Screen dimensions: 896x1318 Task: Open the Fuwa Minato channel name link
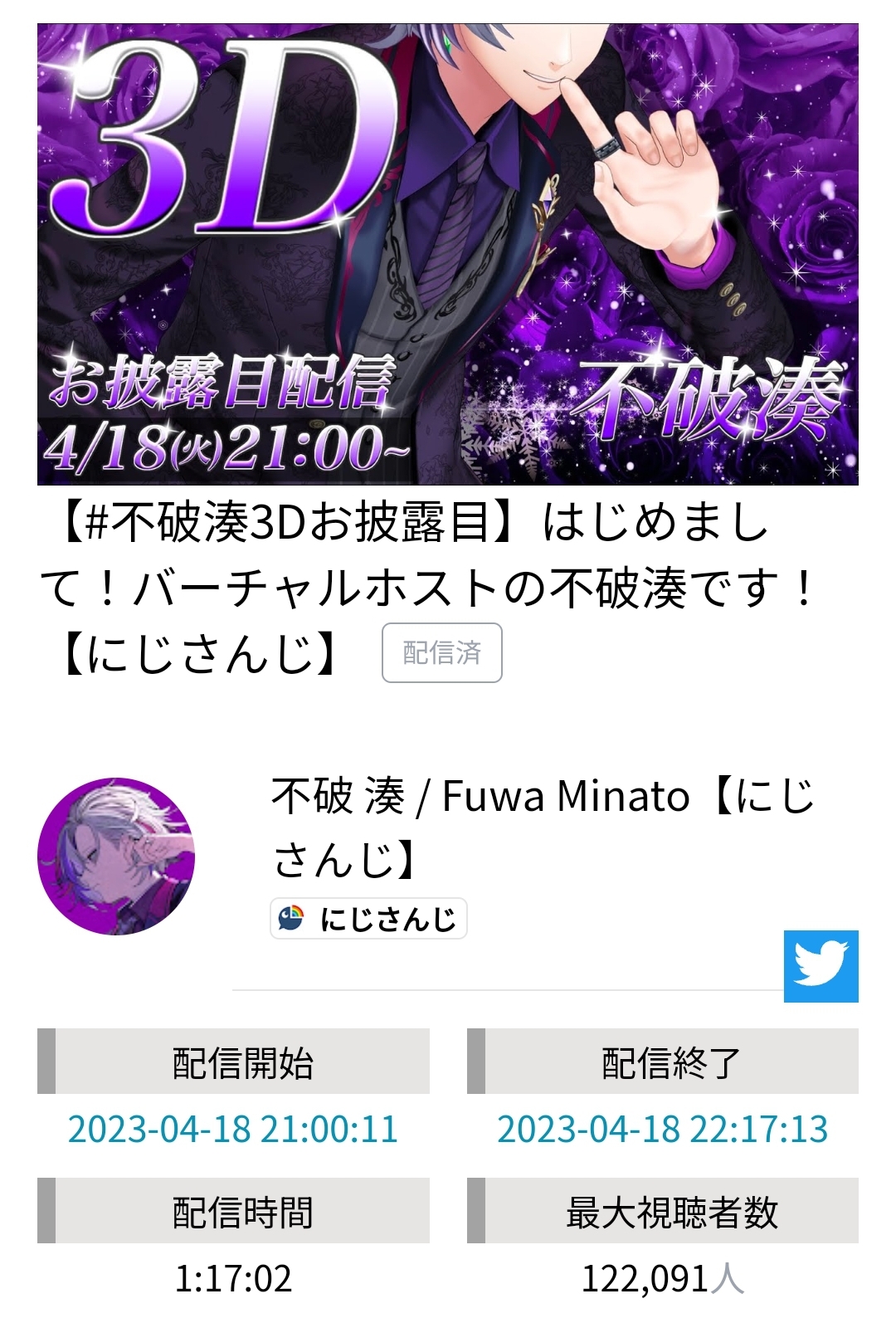point(543,827)
